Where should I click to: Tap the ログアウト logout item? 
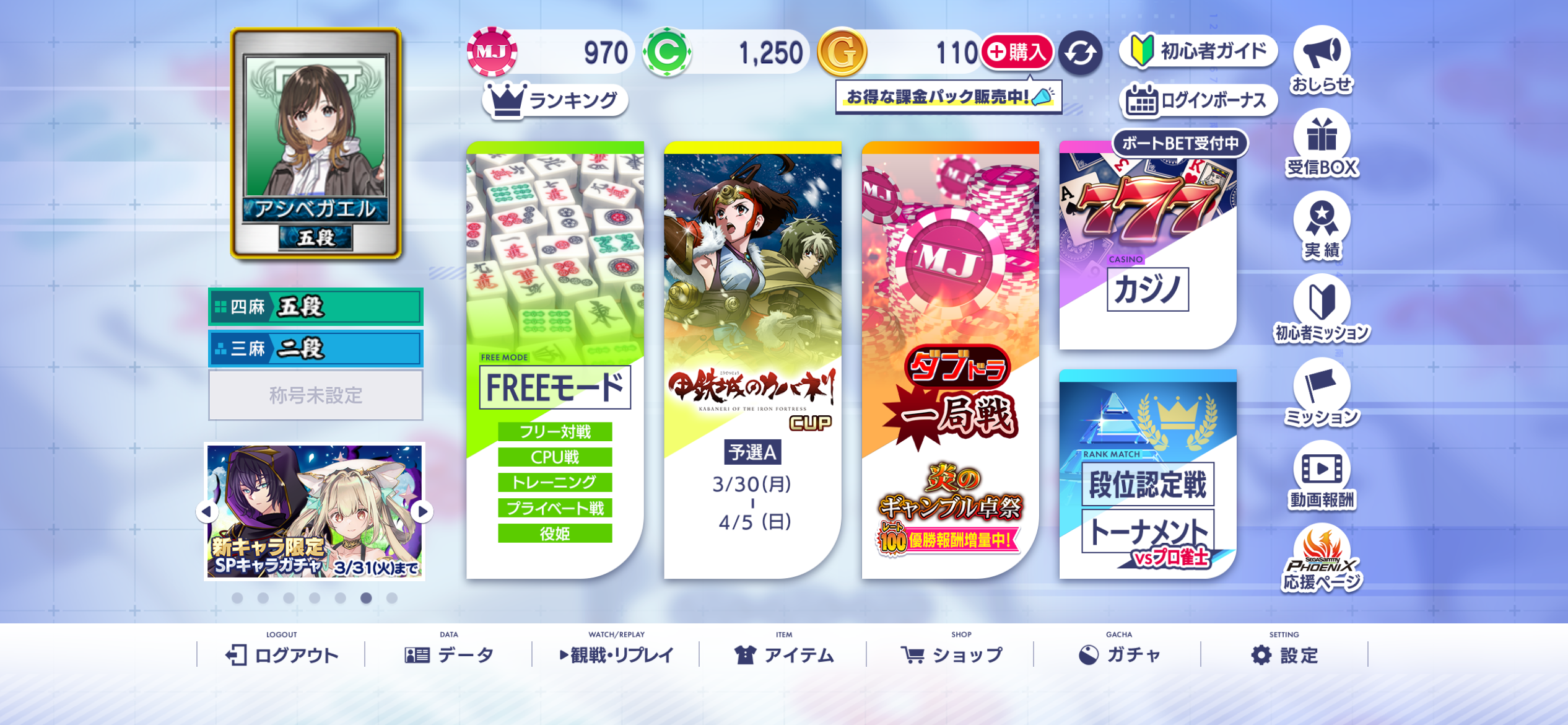click(282, 654)
